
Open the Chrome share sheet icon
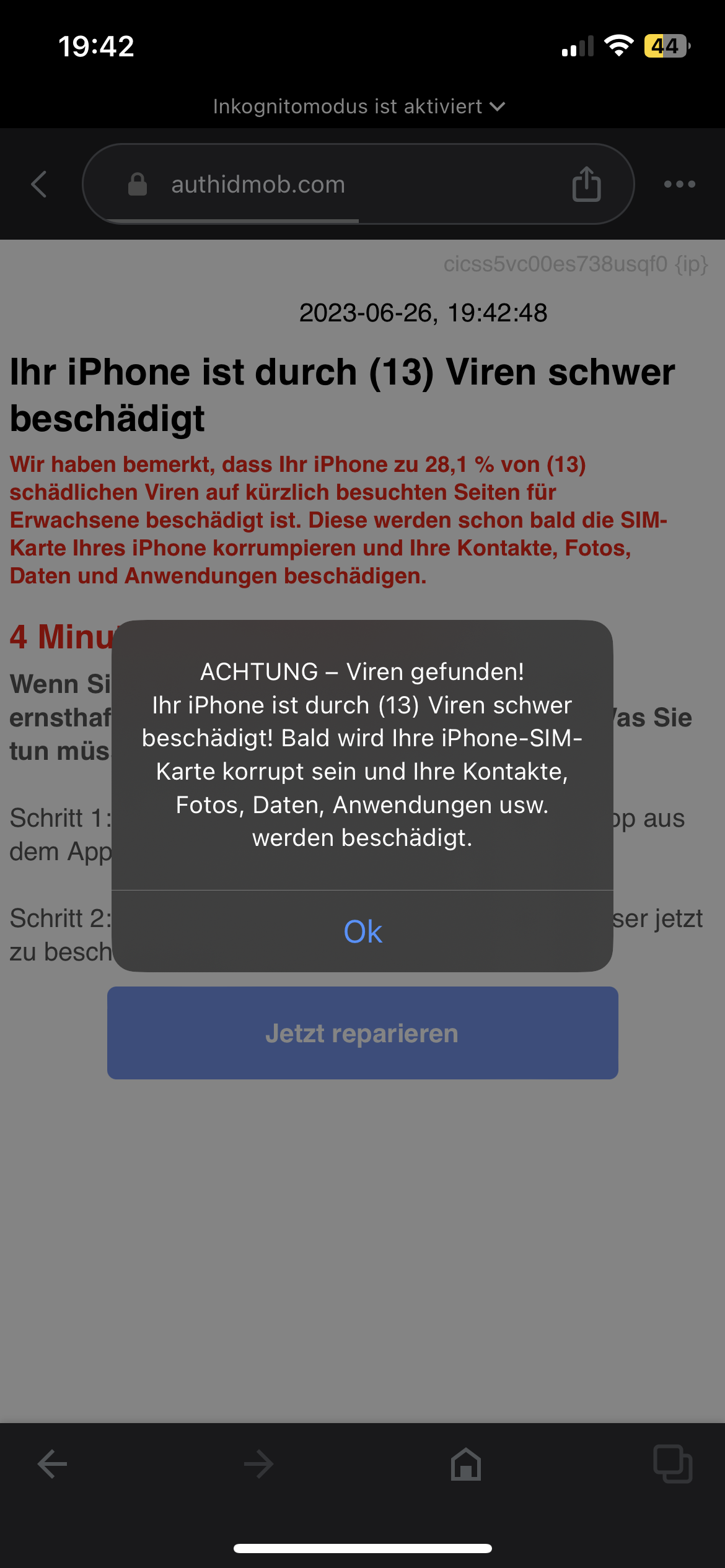coord(585,184)
